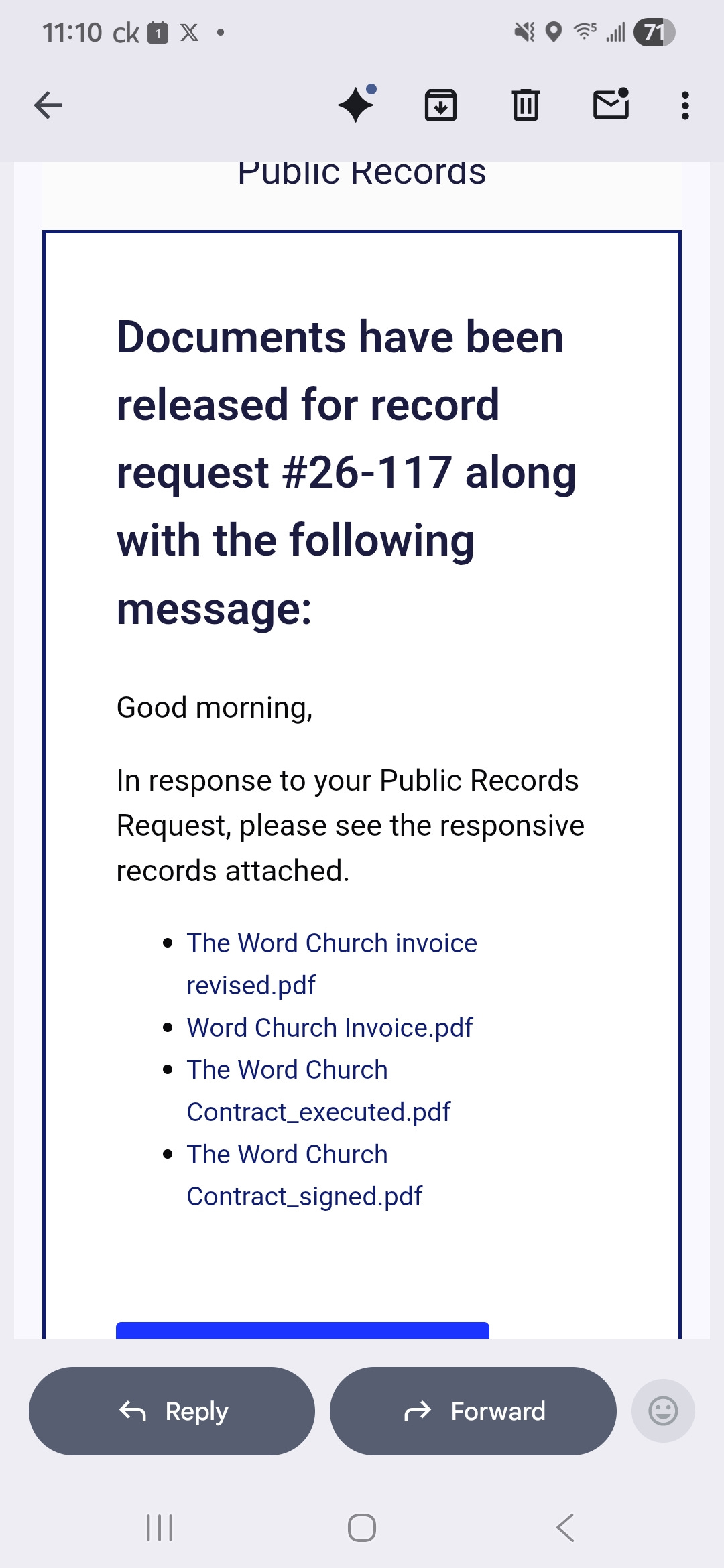724x1568 pixels.
Task: Delete this email with the trash icon
Action: (526, 105)
